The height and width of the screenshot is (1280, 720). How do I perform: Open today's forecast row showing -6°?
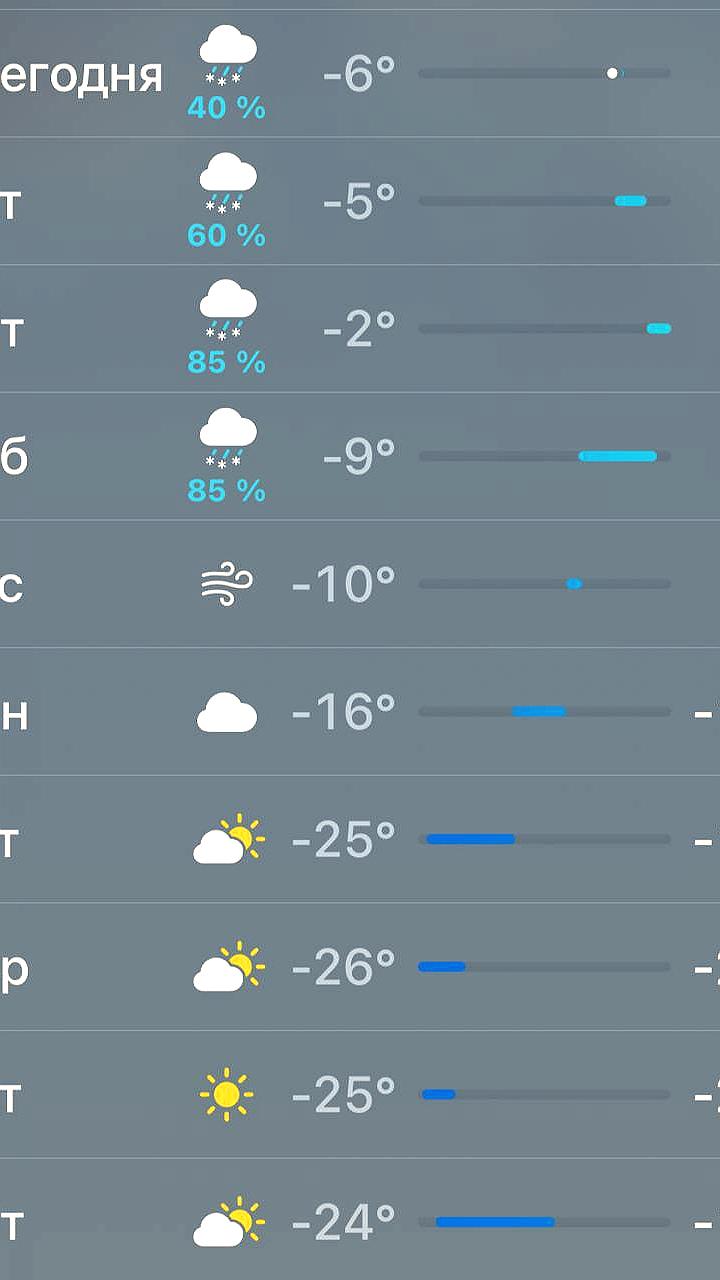[x=360, y=74]
